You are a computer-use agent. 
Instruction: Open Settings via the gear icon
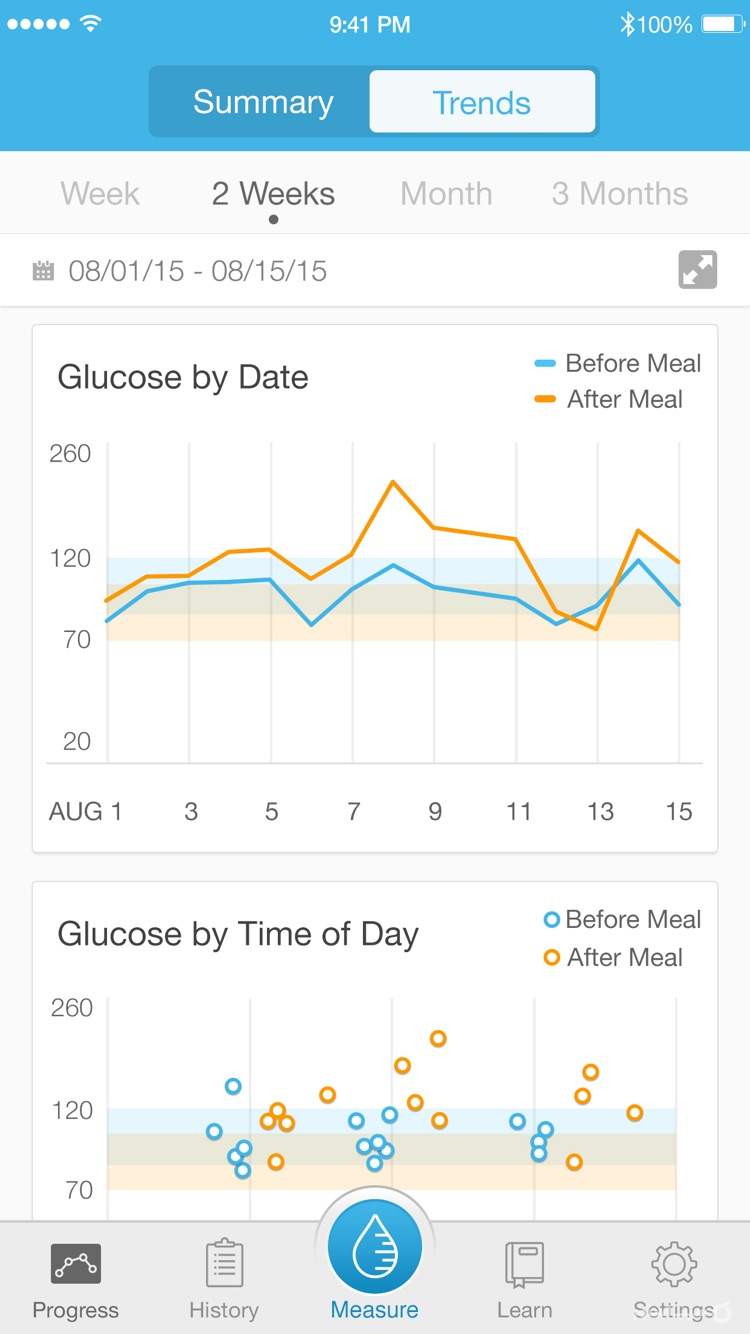[x=673, y=1263]
